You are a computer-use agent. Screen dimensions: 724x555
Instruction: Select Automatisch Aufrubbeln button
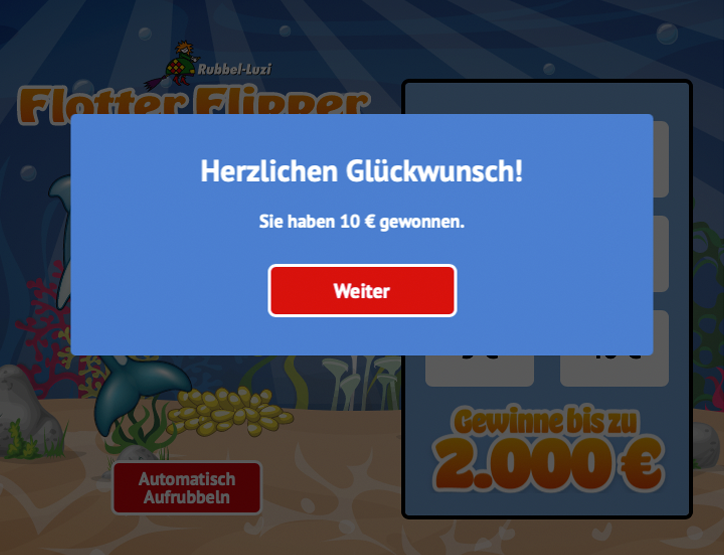click(x=187, y=488)
